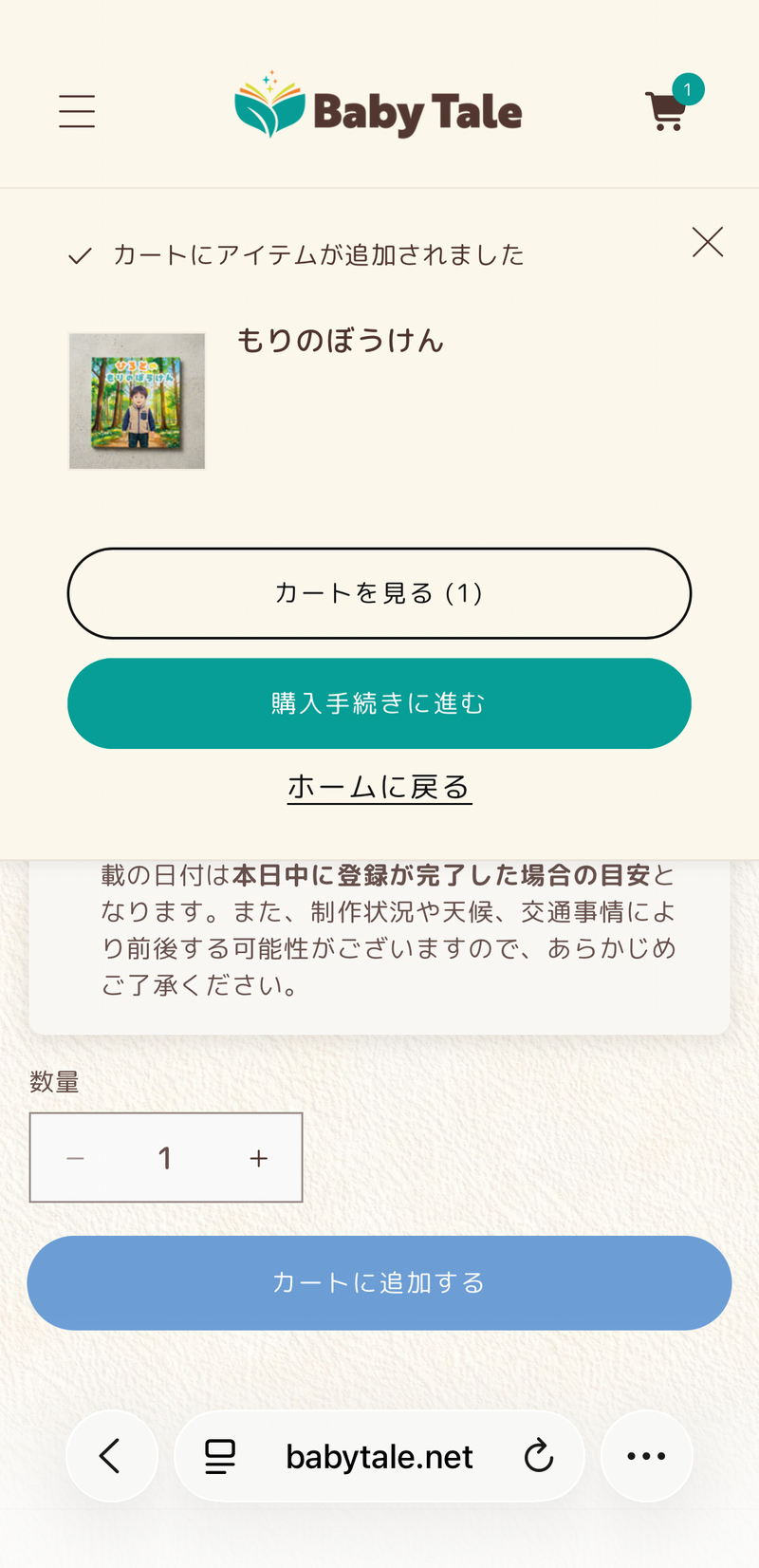Screen dimensions: 759x1568
Task: Increase quantity with the plus button
Action: (258, 1158)
